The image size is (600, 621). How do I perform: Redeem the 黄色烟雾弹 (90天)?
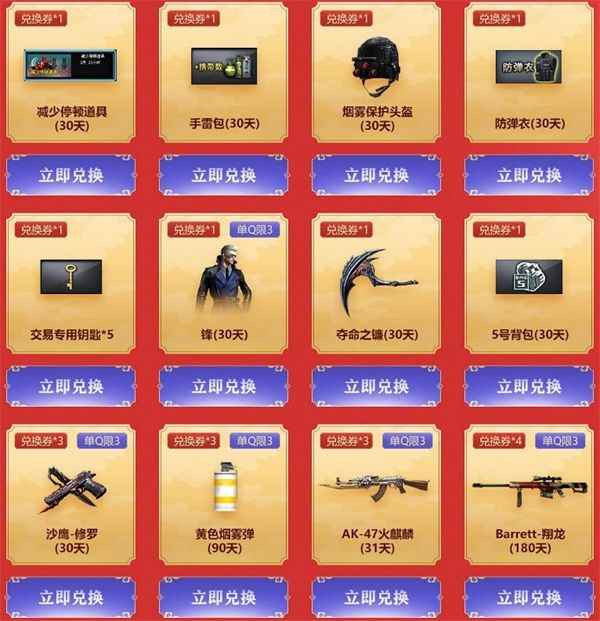pyautogui.click(x=223, y=598)
